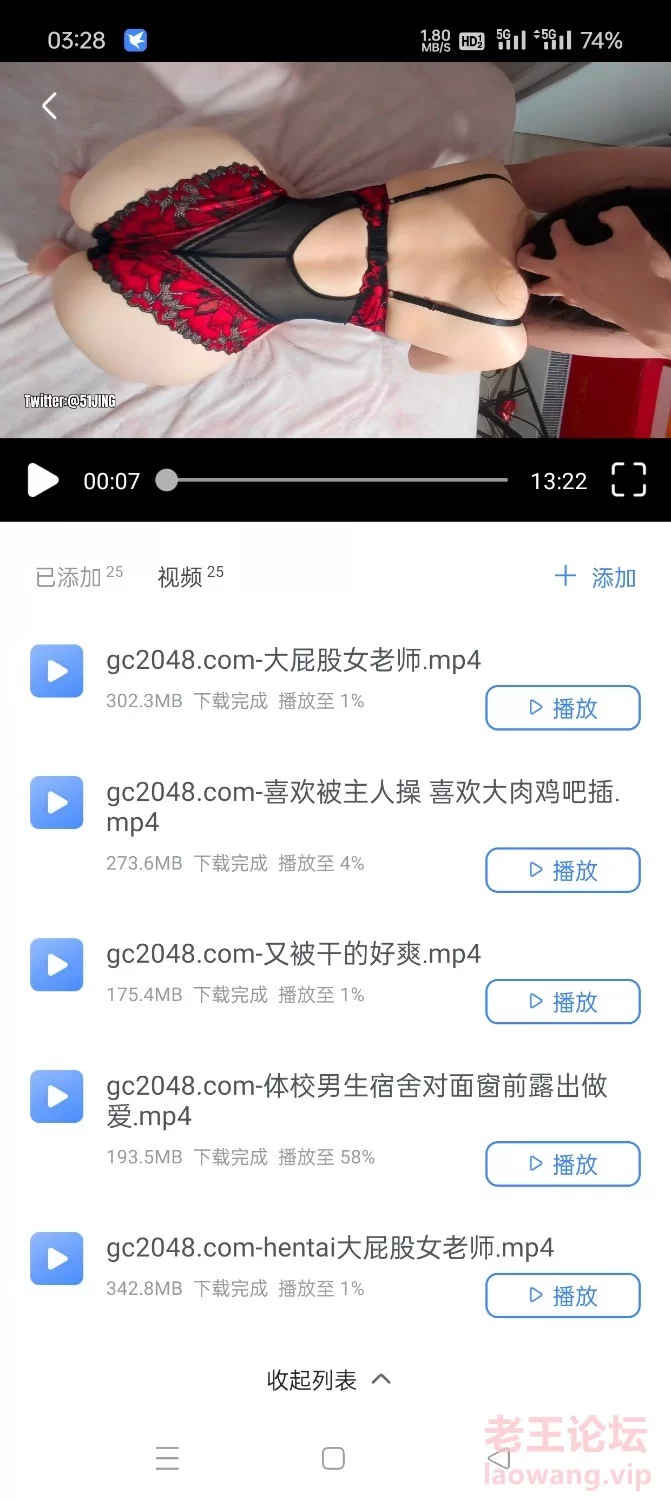Tap 播放 for the 193.5MB file

point(562,1164)
